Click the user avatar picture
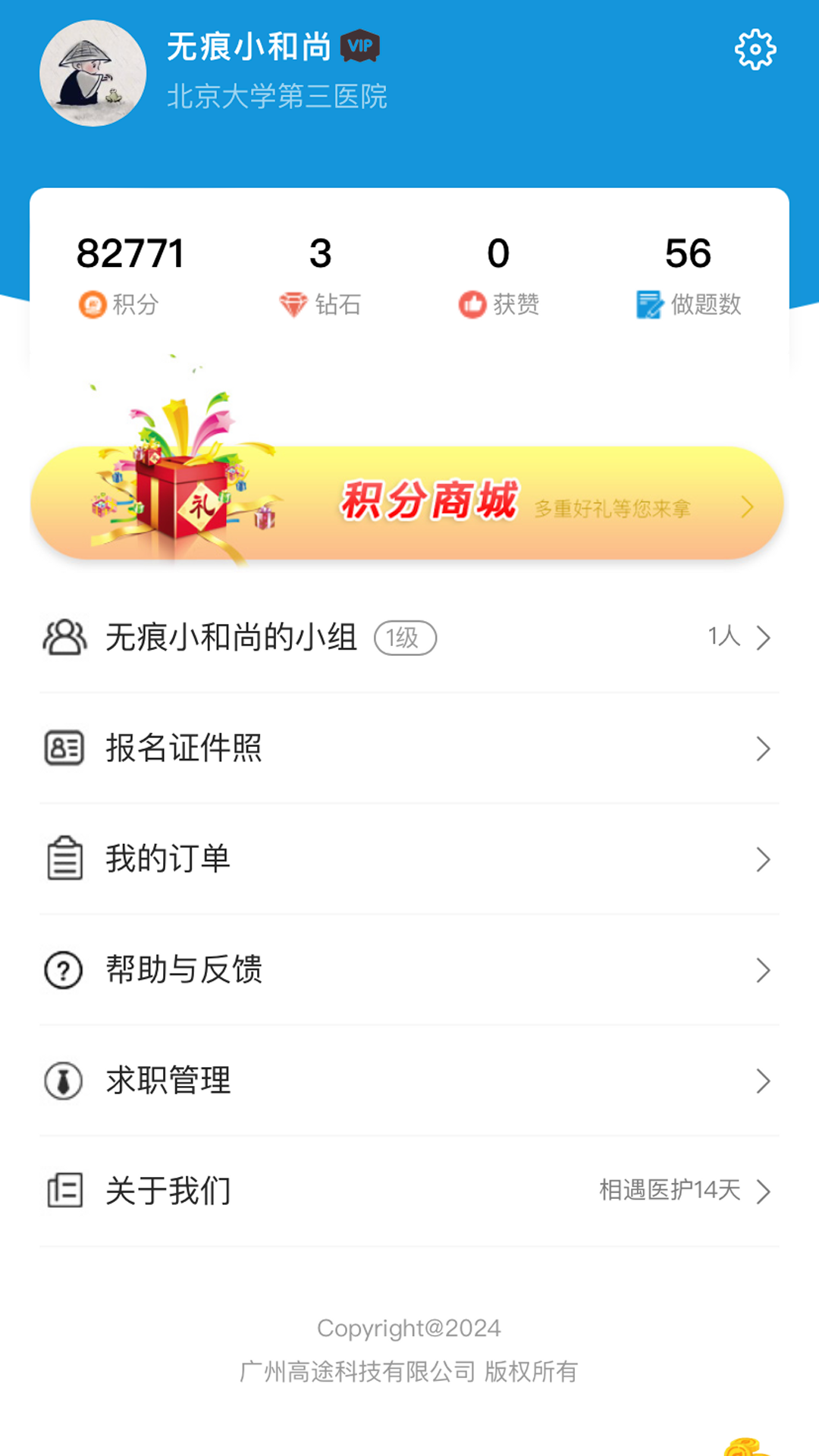 [93, 73]
